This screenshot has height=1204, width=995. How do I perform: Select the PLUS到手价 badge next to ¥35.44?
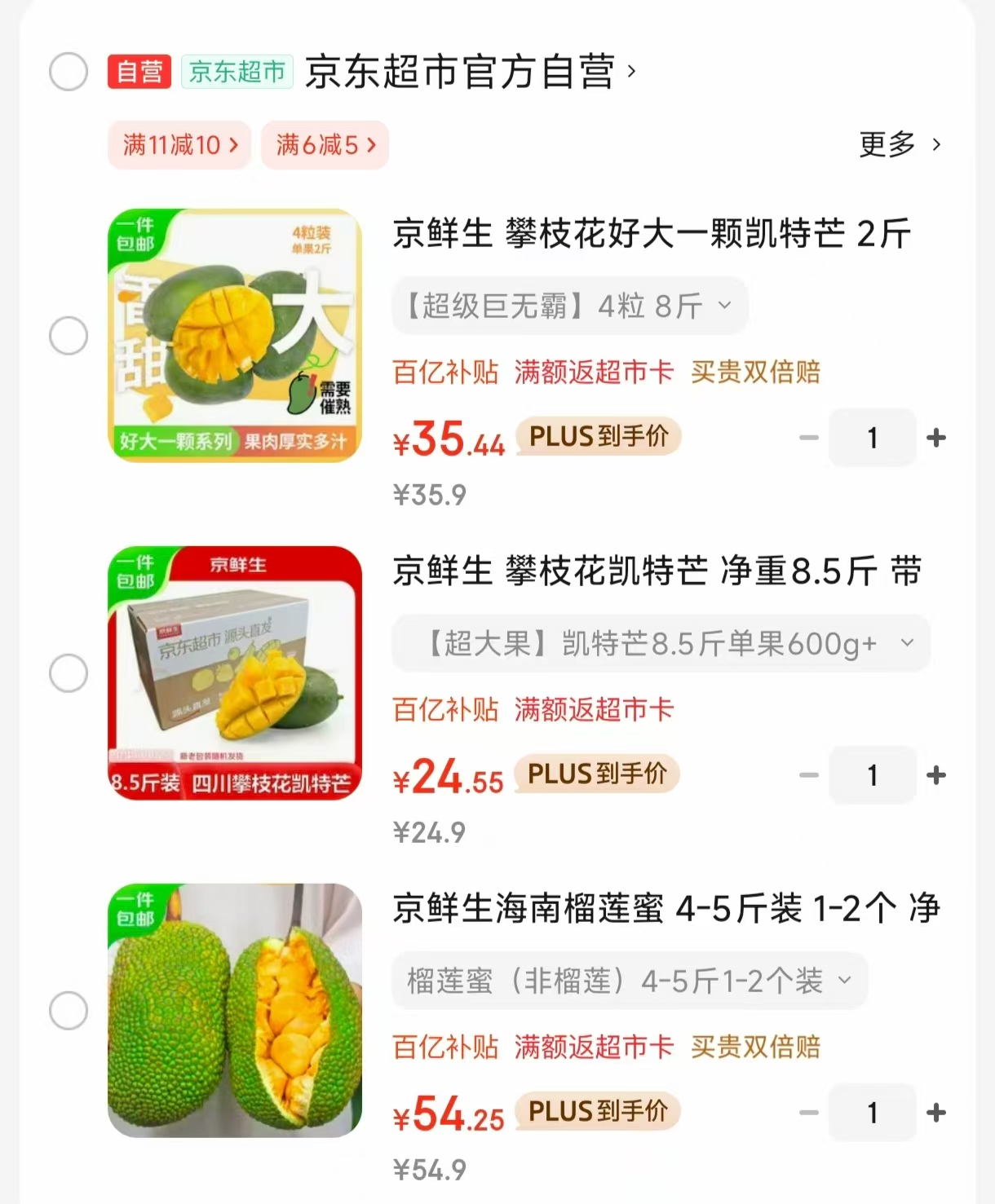[x=597, y=437]
